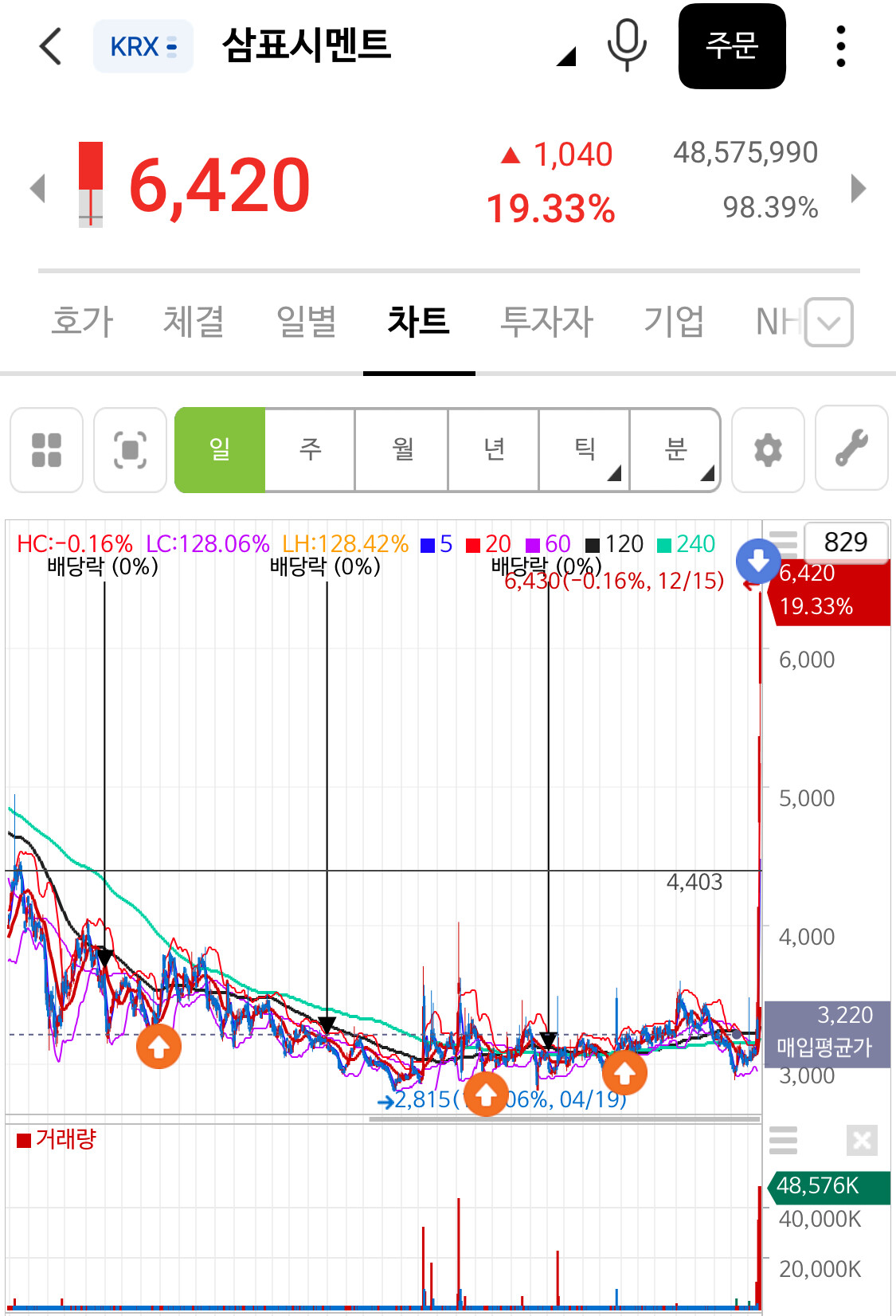
Task: Open the 주문 order button
Action: 732,46
